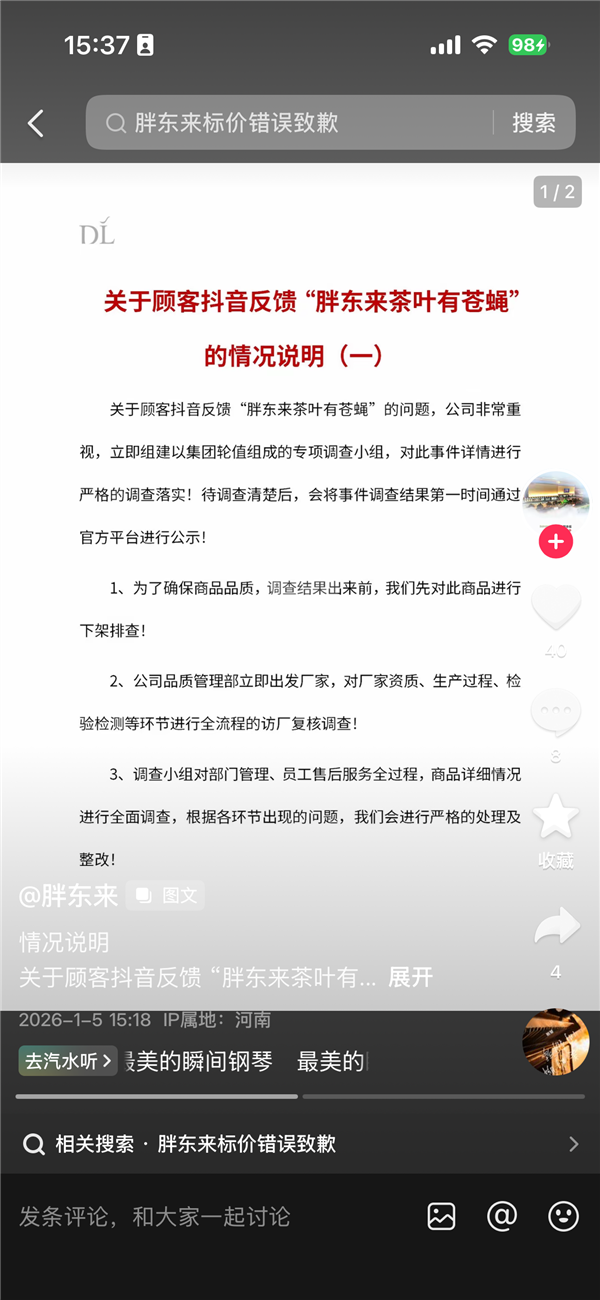Add post to favorites via 收藏 star
Viewport: 600px width, 1300px height.
556,818
